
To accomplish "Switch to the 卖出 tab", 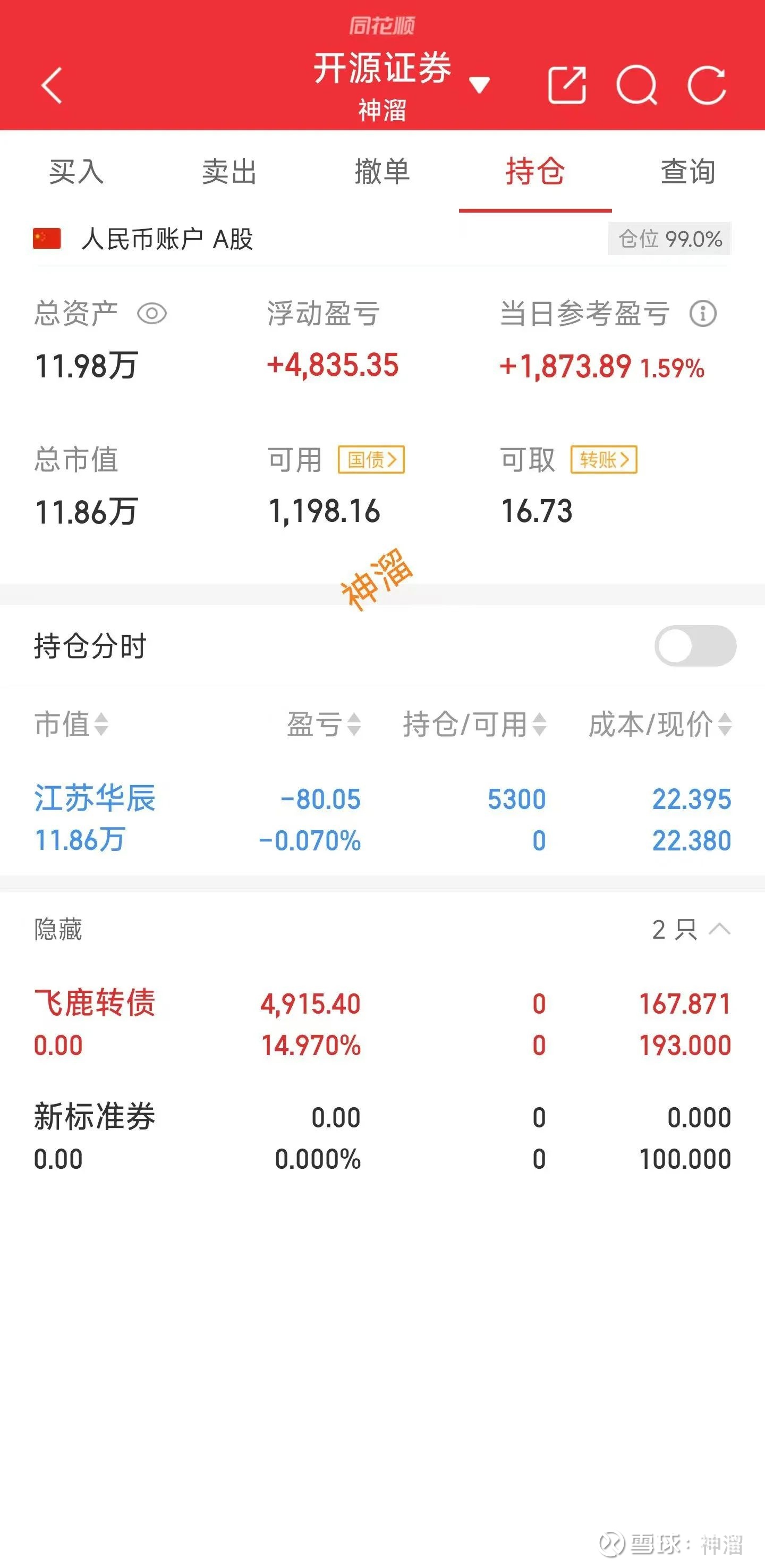I will tap(229, 172).
